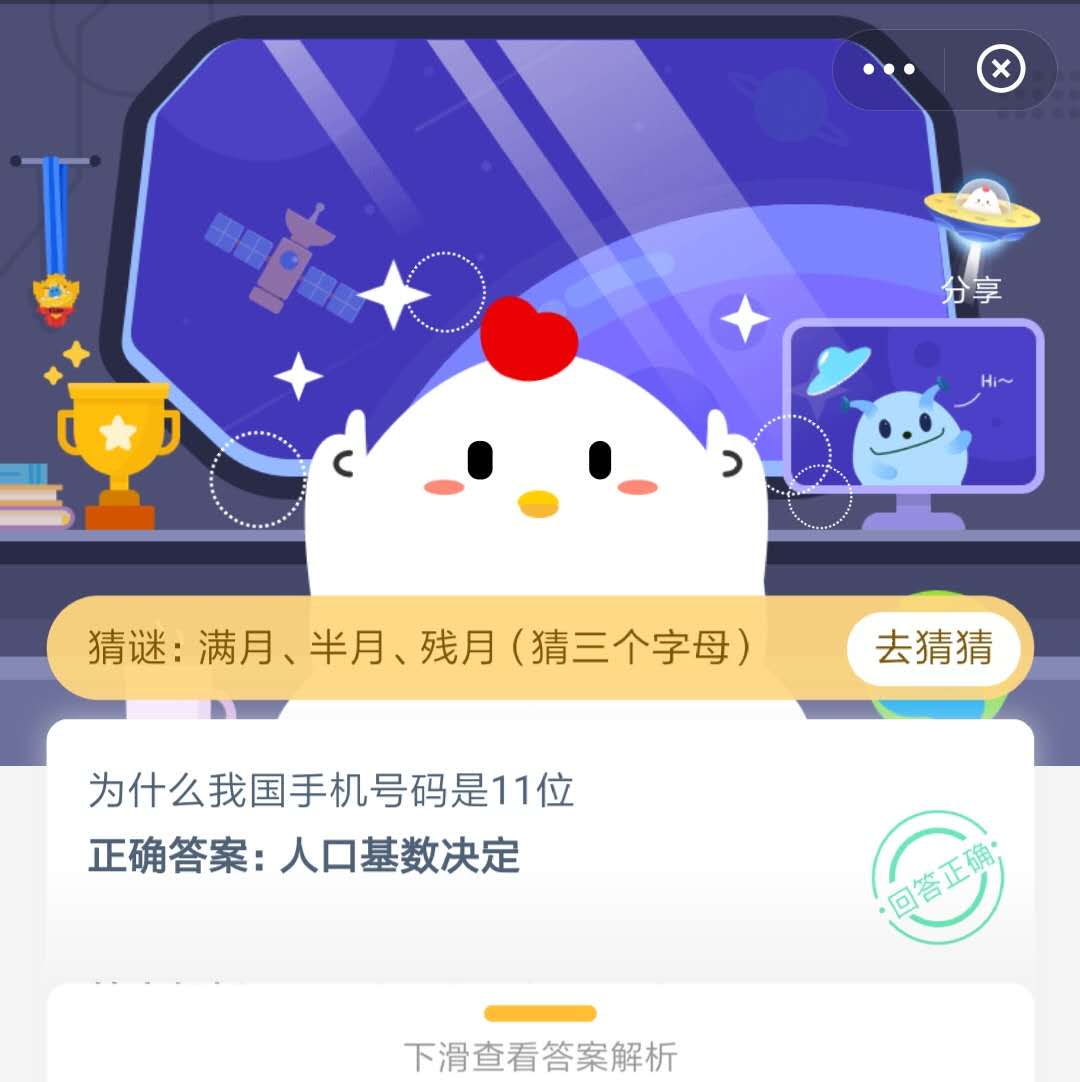Open the mini program overflow menu
Image resolution: width=1080 pixels, height=1082 pixels.
click(889, 69)
